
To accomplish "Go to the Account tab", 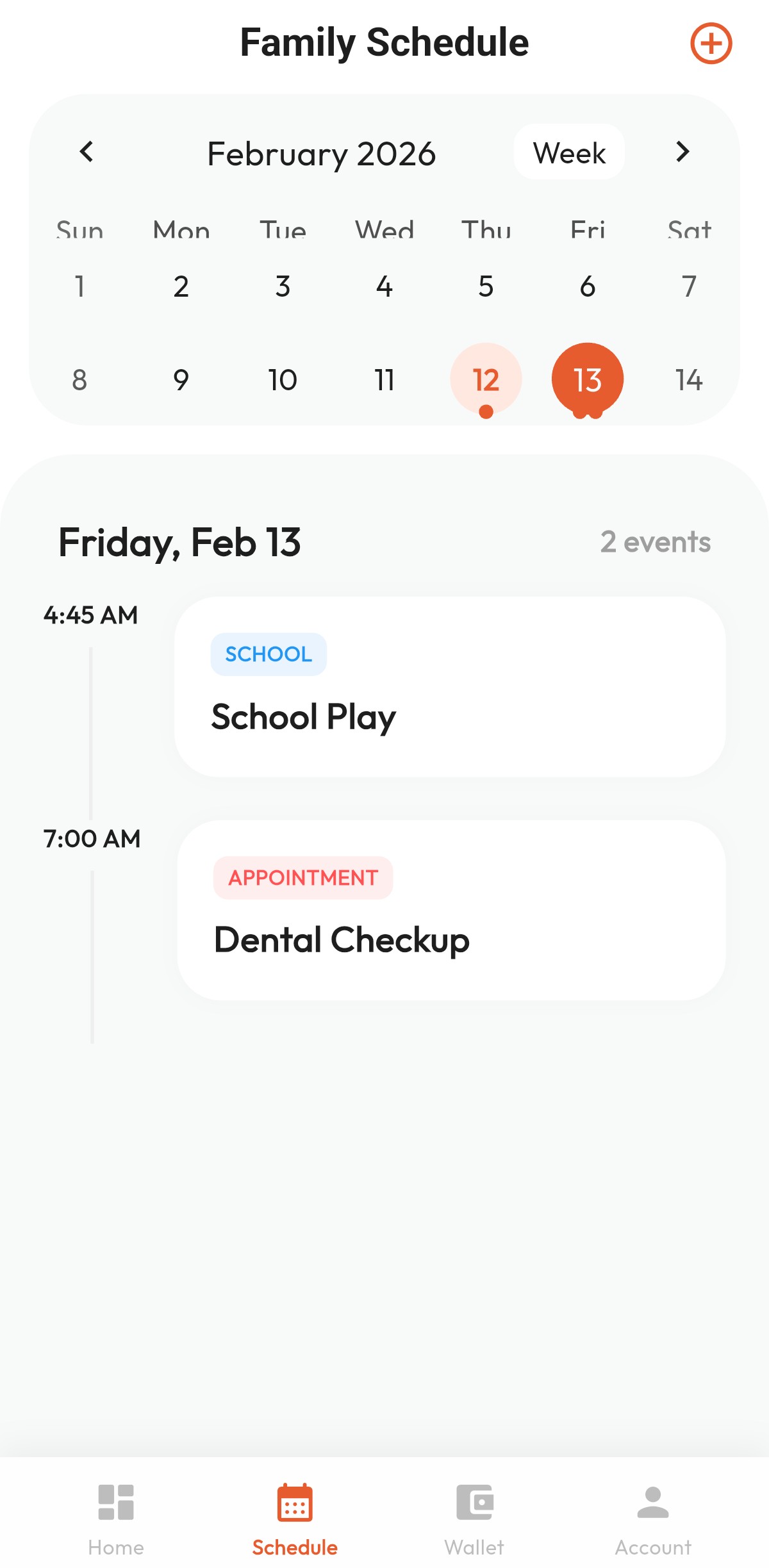I will (x=653, y=1519).
